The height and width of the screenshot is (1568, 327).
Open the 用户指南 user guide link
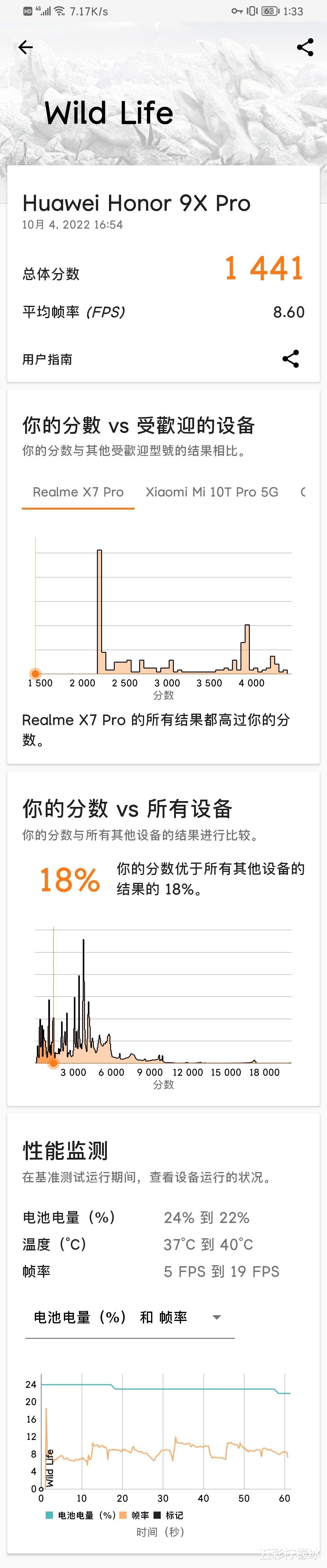[x=48, y=359]
